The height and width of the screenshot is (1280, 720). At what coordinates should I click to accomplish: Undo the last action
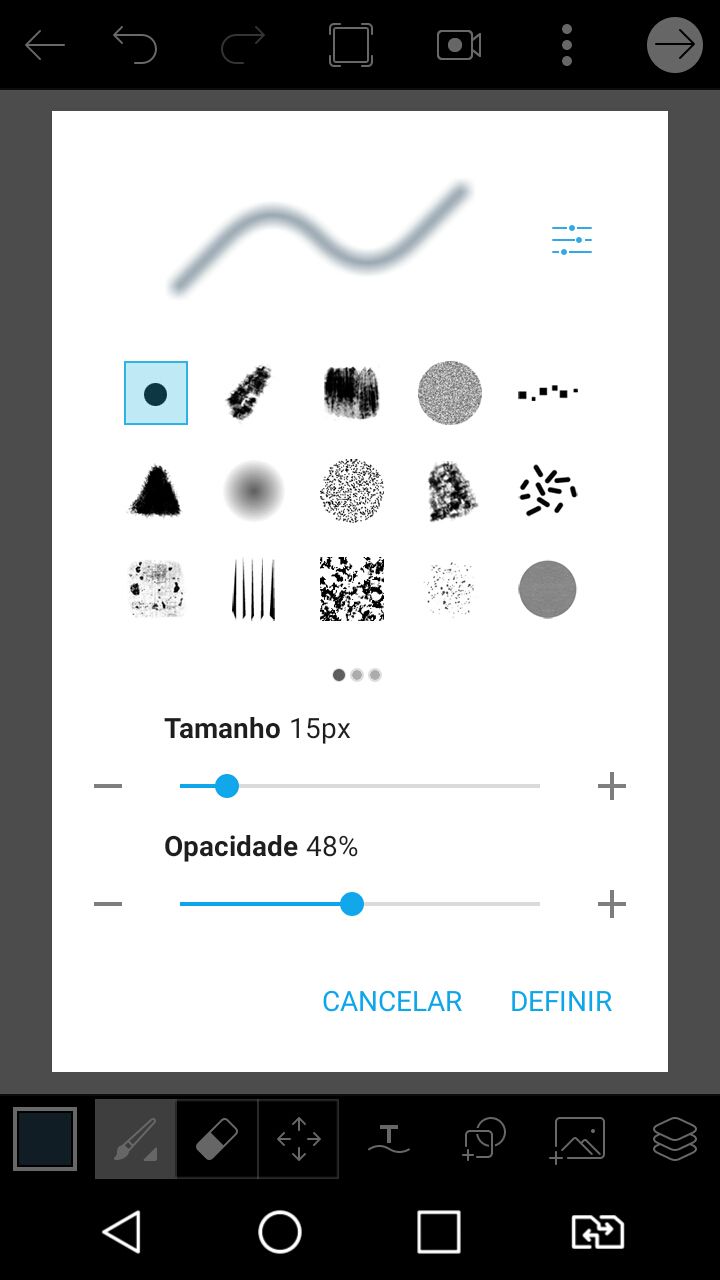click(x=135, y=45)
